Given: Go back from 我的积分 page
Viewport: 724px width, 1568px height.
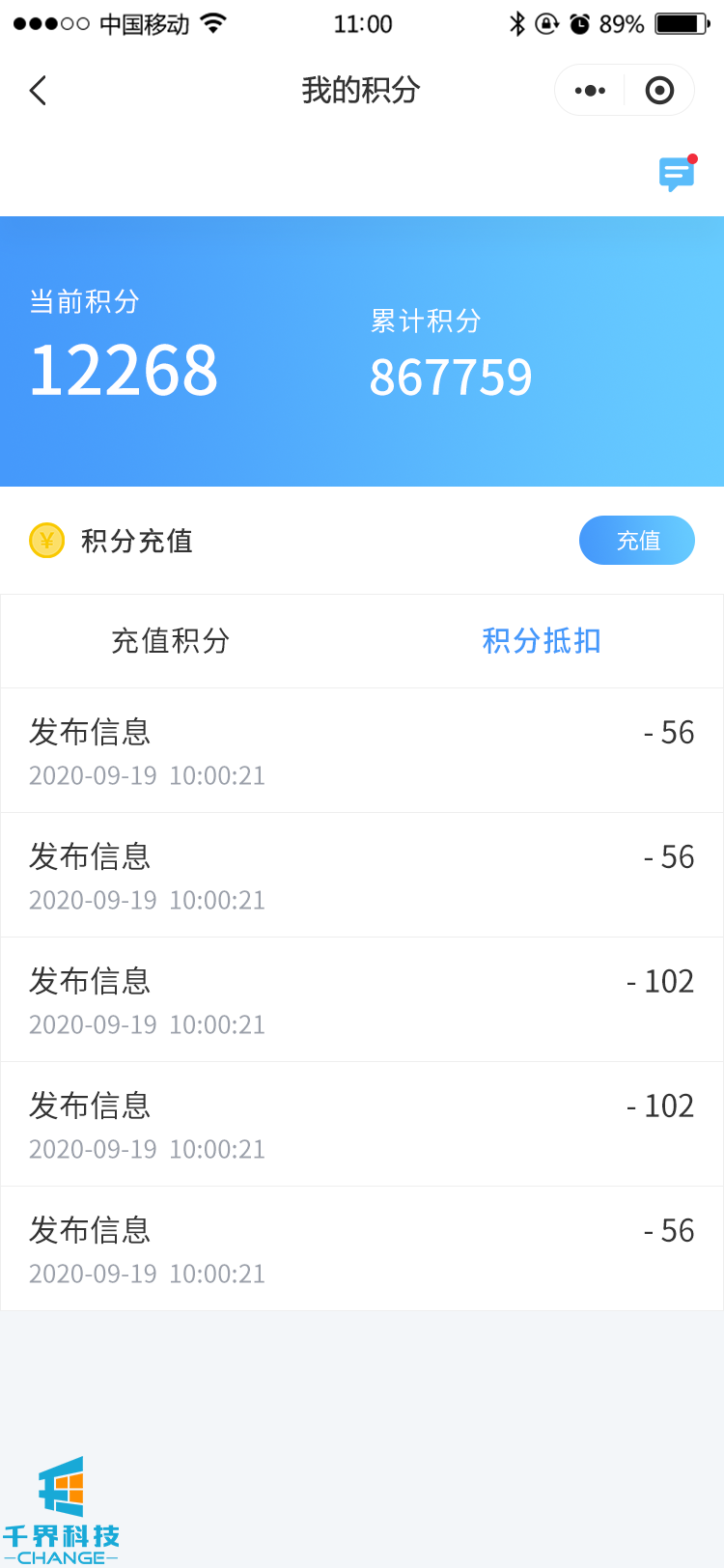Looking at the screenshot, I should 39,91.
